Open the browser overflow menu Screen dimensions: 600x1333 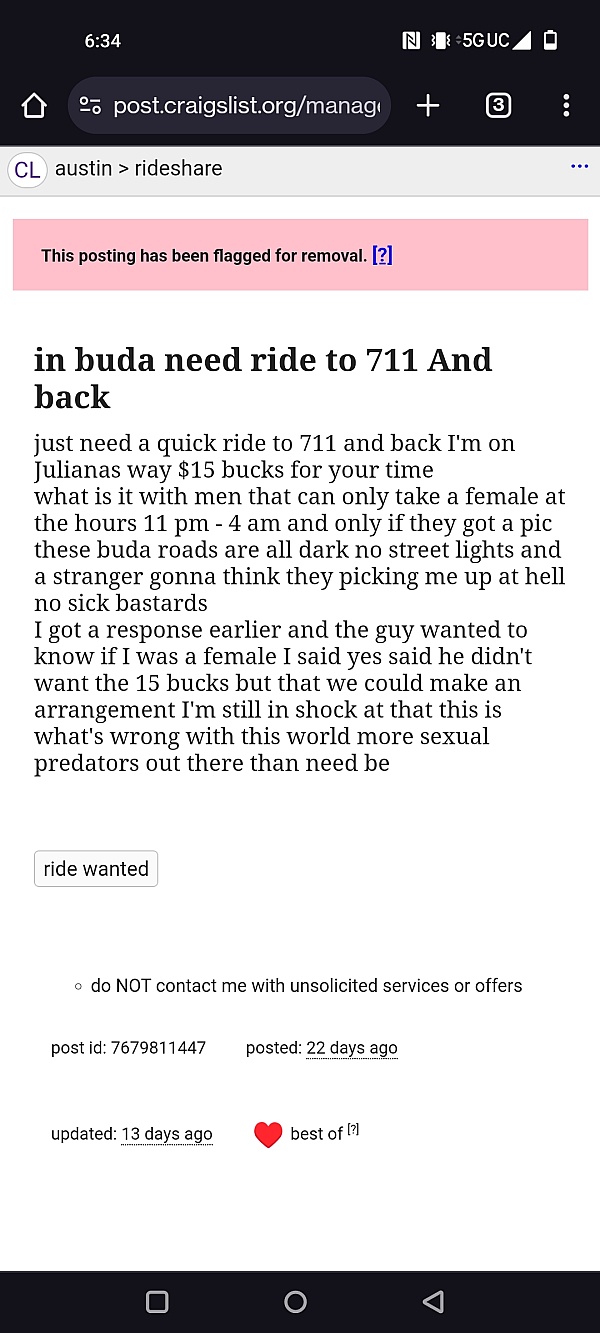[x=566, y=106]
